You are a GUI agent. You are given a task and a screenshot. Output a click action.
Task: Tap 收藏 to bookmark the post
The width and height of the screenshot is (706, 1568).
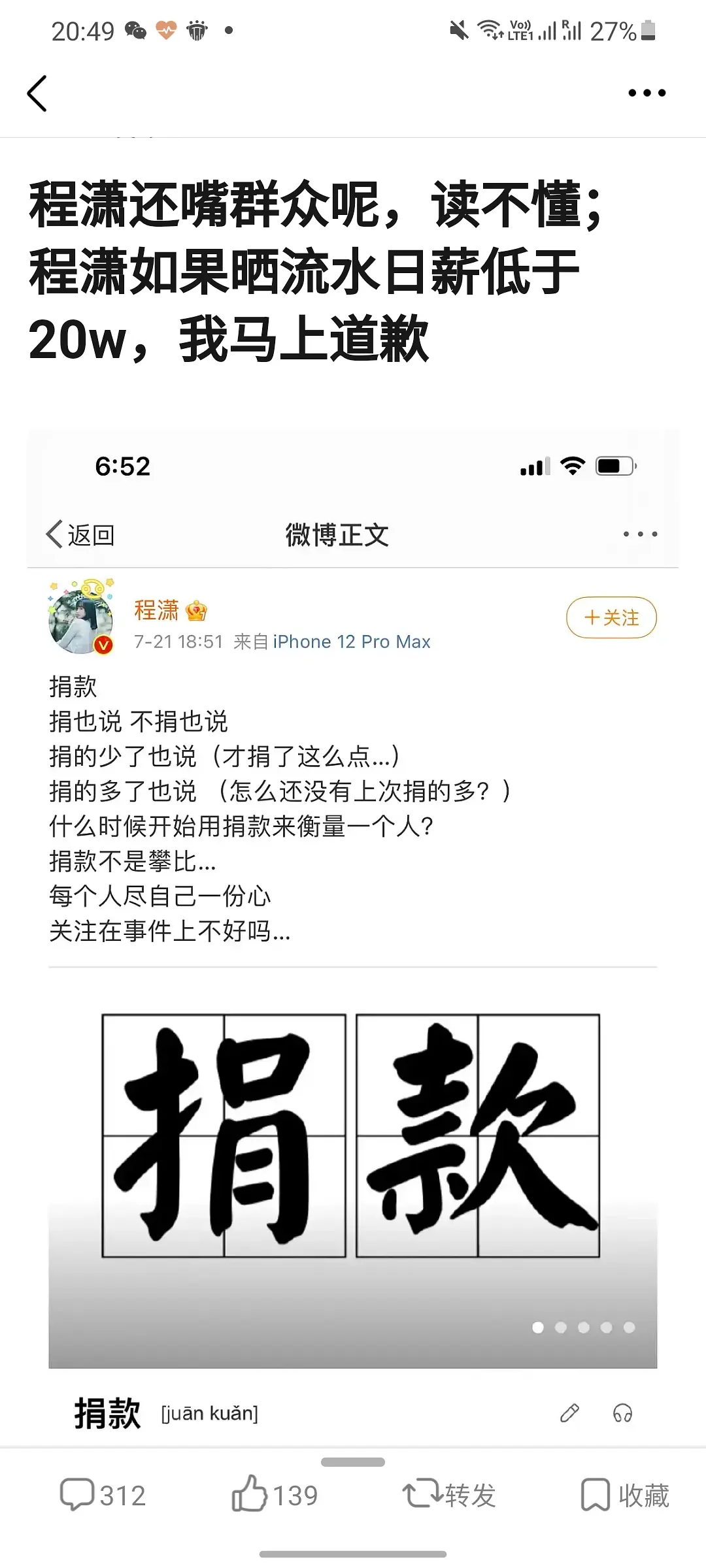(x=625, y=1495)
